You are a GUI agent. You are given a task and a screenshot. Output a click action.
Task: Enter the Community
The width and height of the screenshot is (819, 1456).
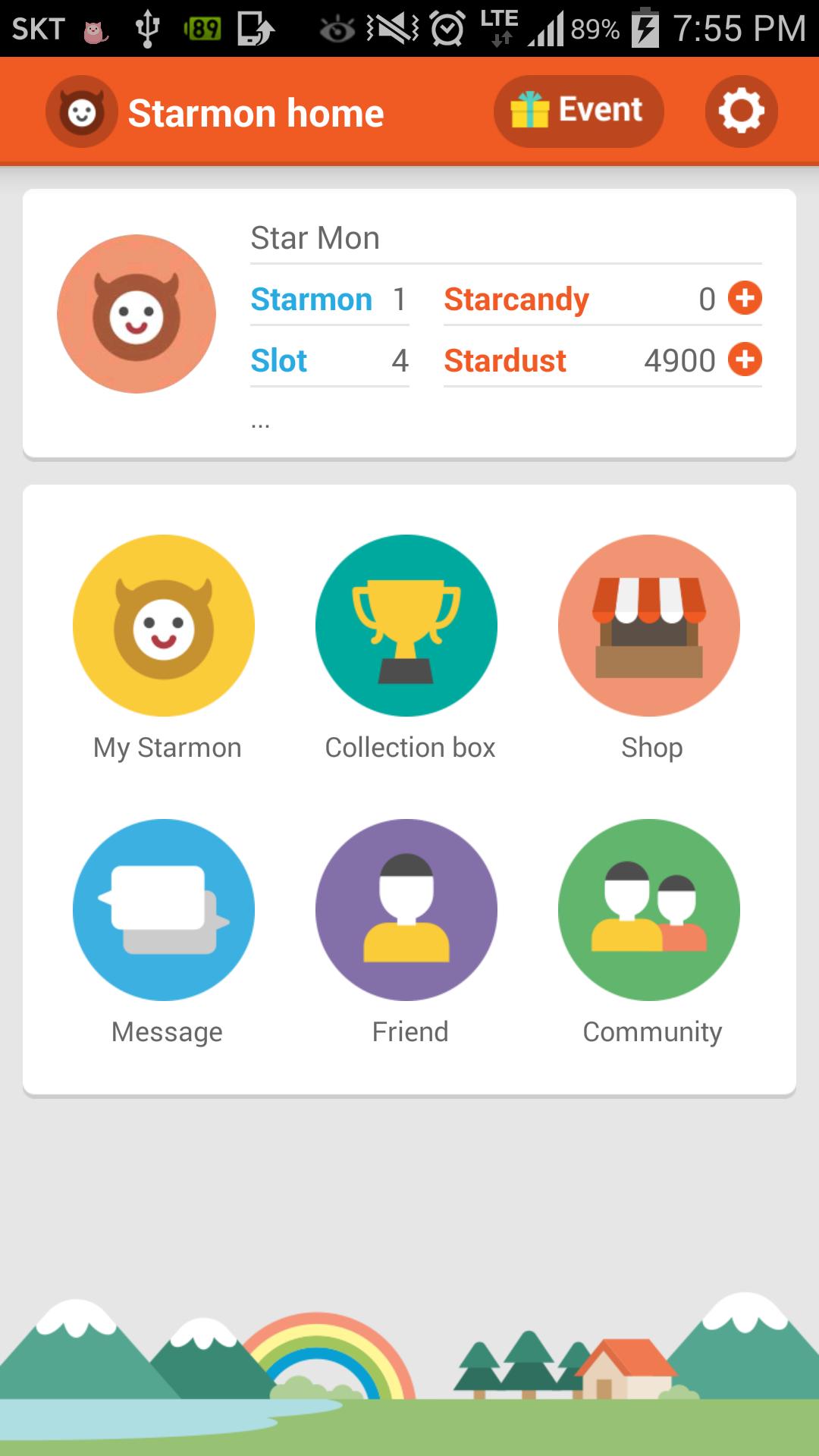click(x=649, y=910)
